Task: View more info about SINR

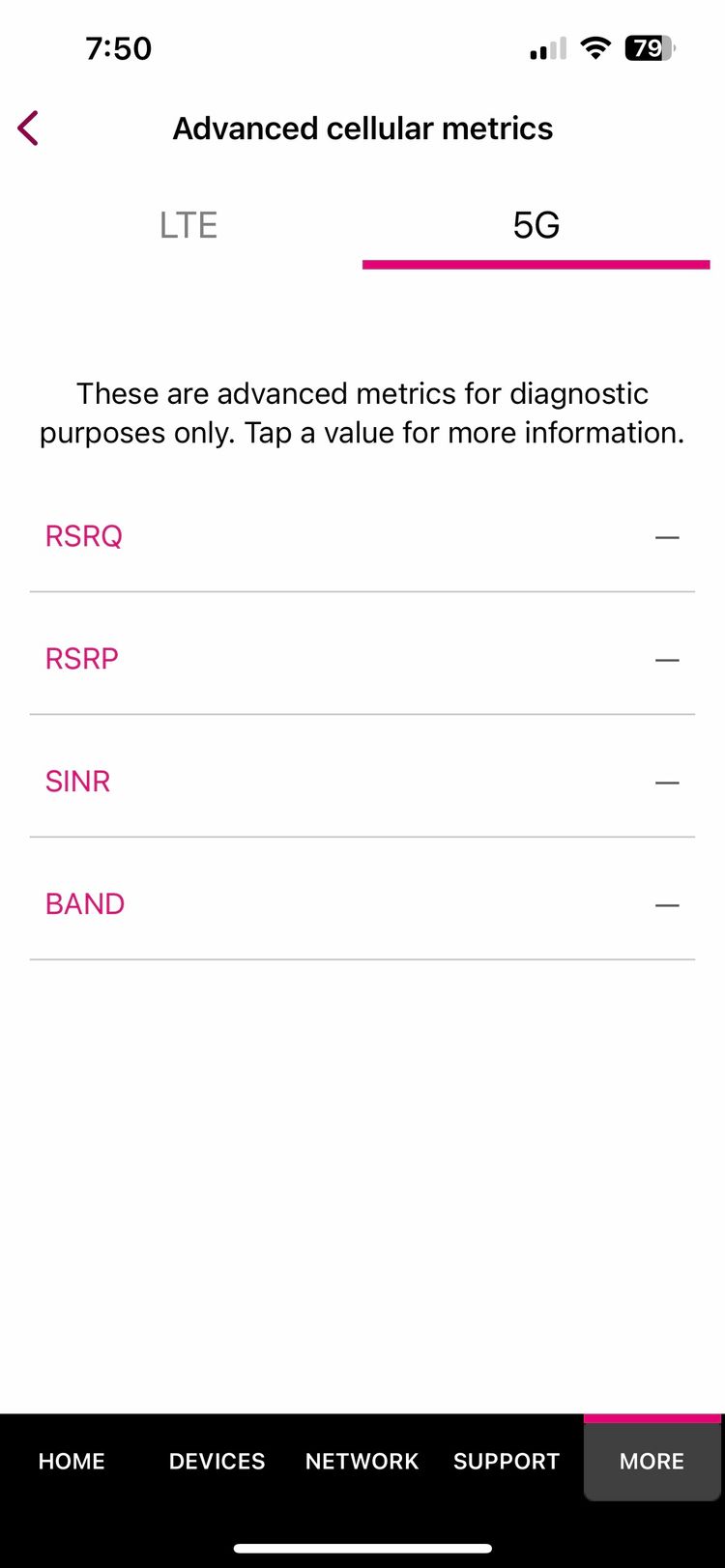Action: pos(362,782)
